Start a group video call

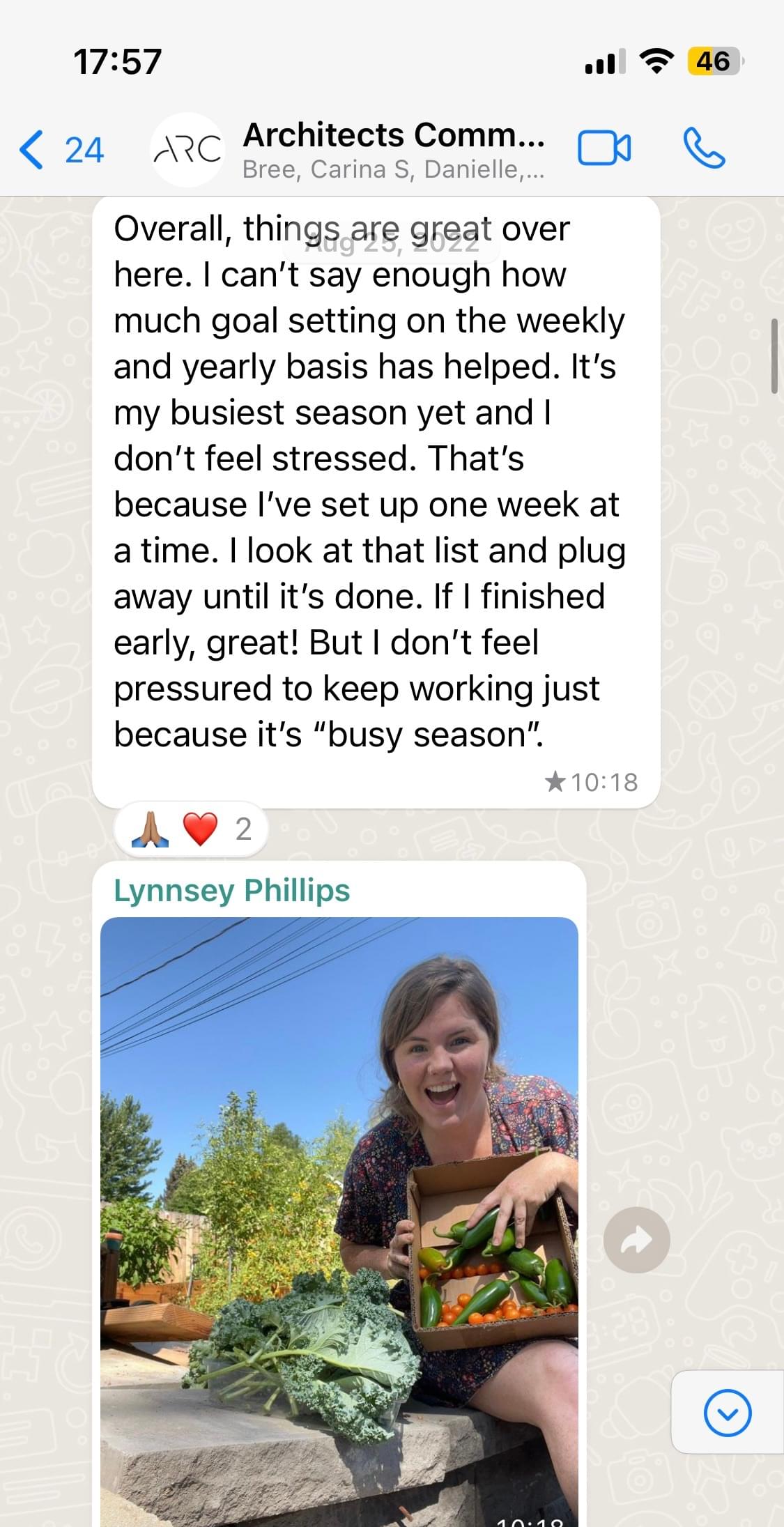tap(604, 148)
